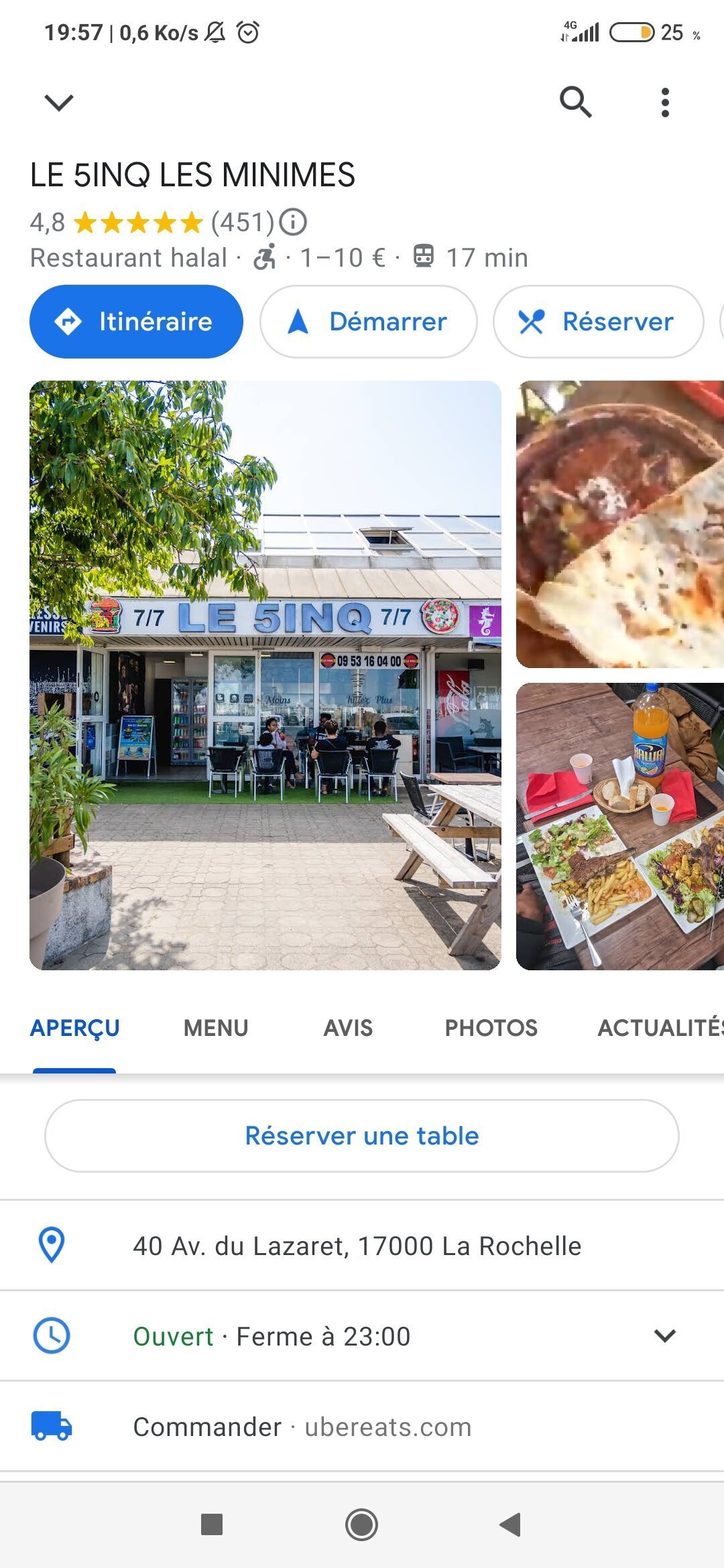Show the Actualités tab
Image resolution: width=724 pixels, height=1568 pixels.
[660, 1028]
